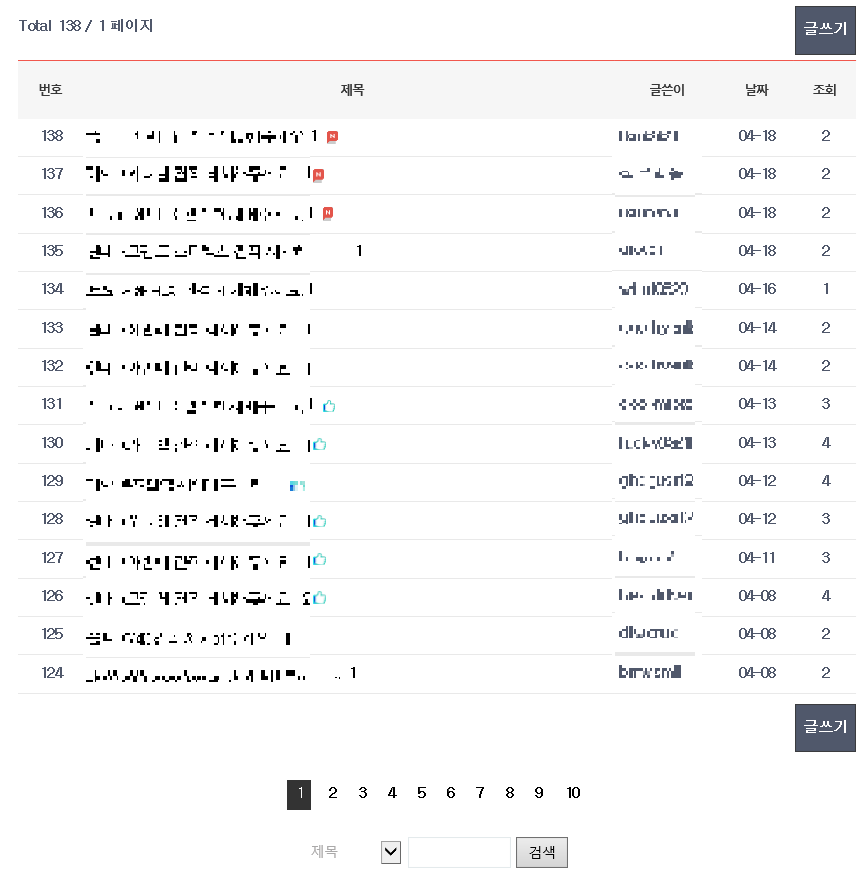Open post number 135 title
Image resolution: width=867 pixels, height=870 pixels.
point(200,251)
